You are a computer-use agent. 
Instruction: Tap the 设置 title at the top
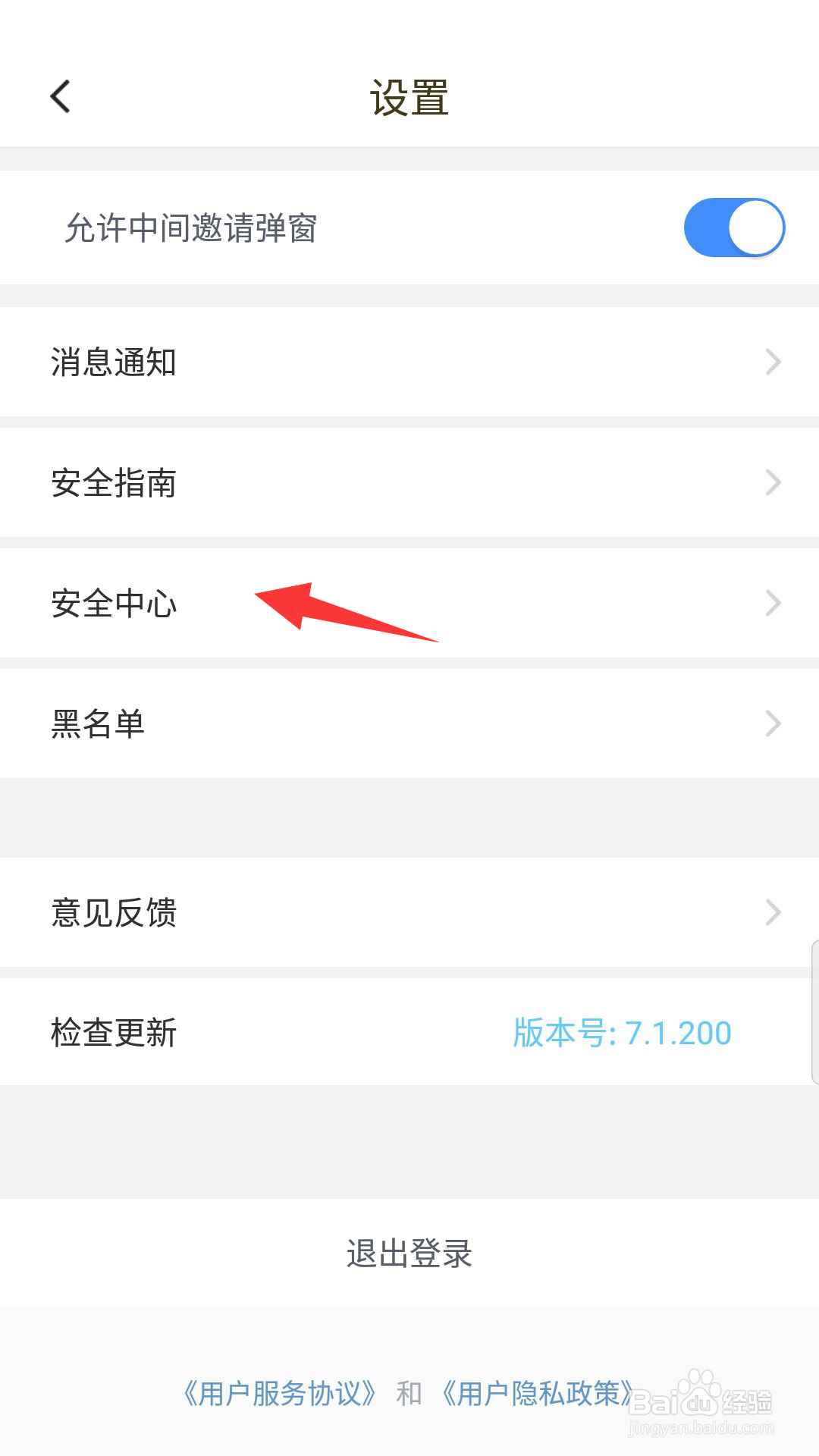409,99
